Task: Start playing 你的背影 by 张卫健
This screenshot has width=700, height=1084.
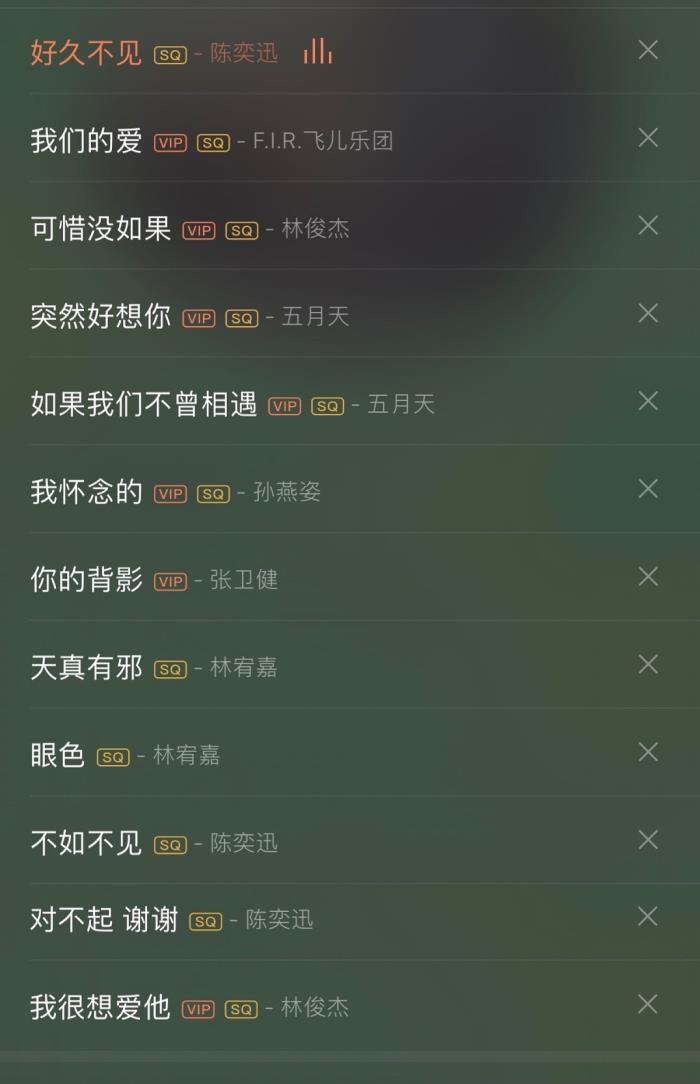Action: (x=87, y=580)
